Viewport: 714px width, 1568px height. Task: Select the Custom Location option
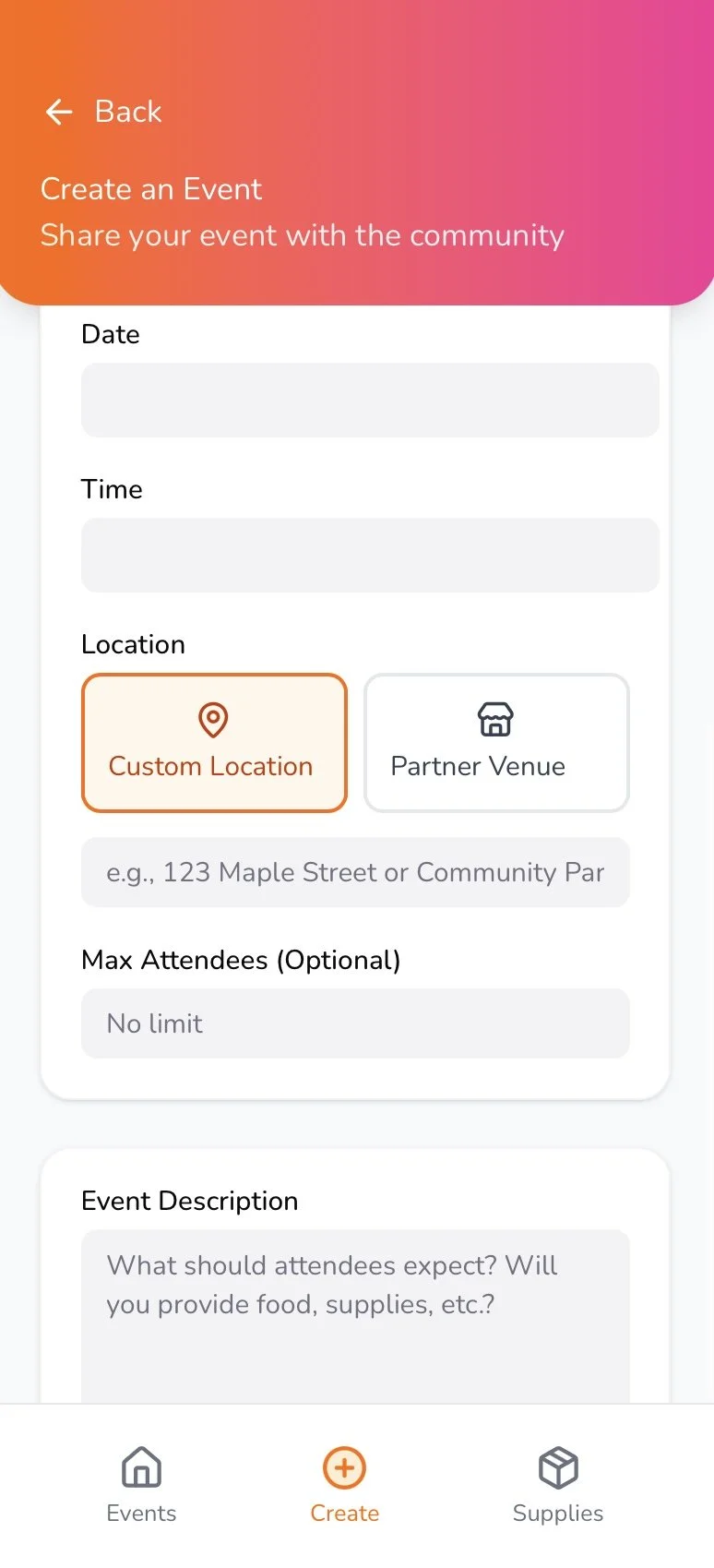coord(214,743)
